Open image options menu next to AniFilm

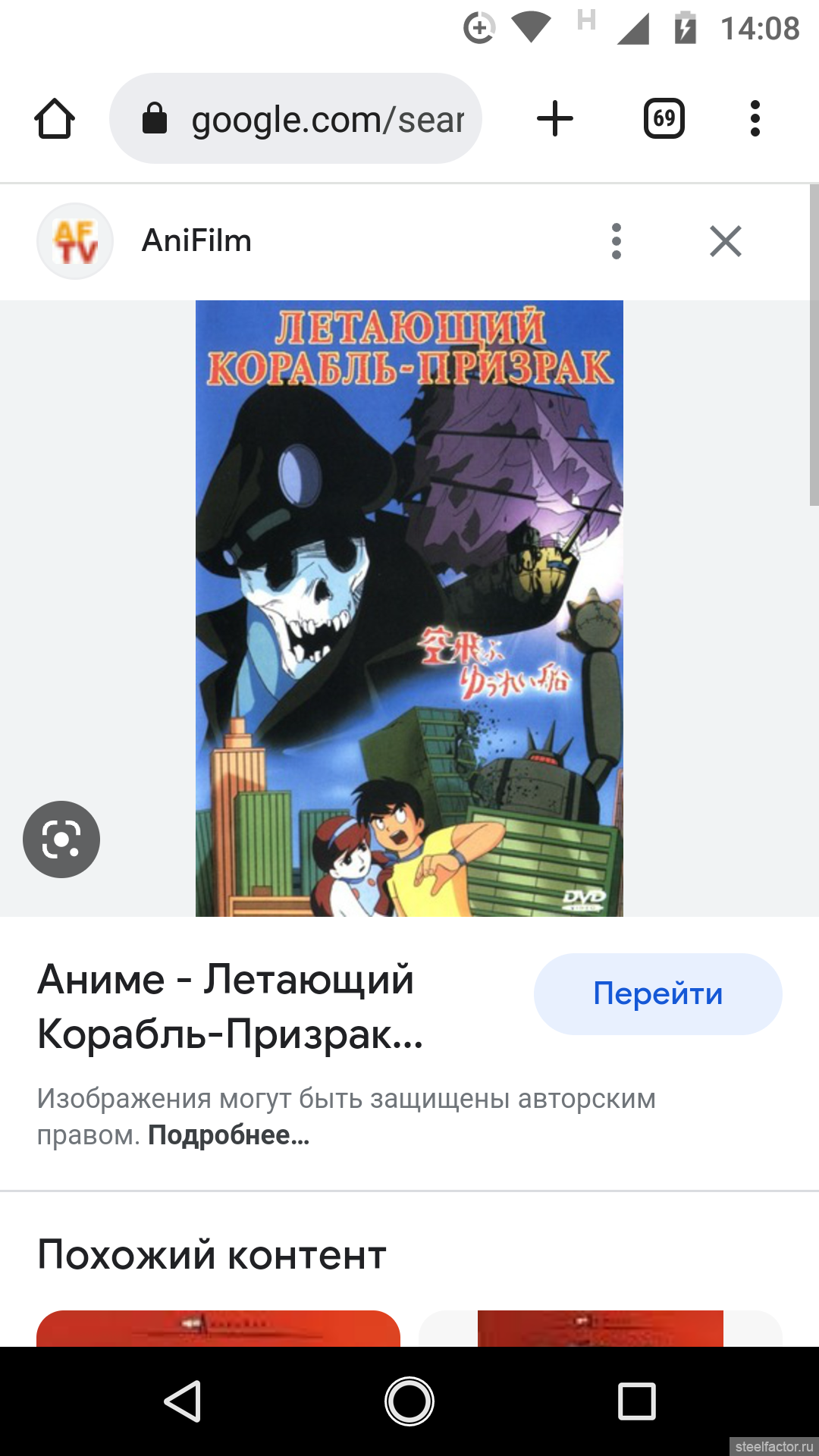616,241
